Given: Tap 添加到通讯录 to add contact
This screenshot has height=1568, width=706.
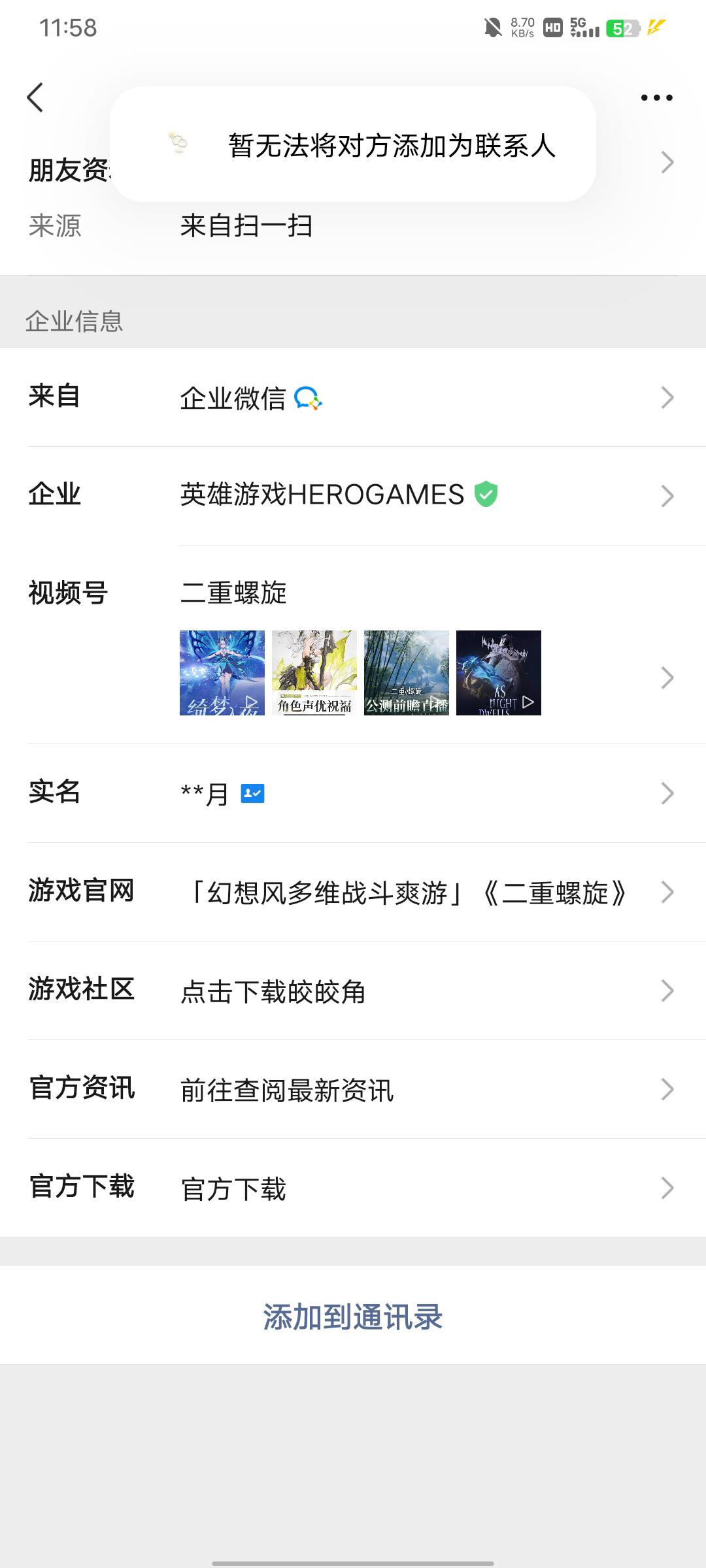Looking at the screenshot, I should (x=353, y=1316).
